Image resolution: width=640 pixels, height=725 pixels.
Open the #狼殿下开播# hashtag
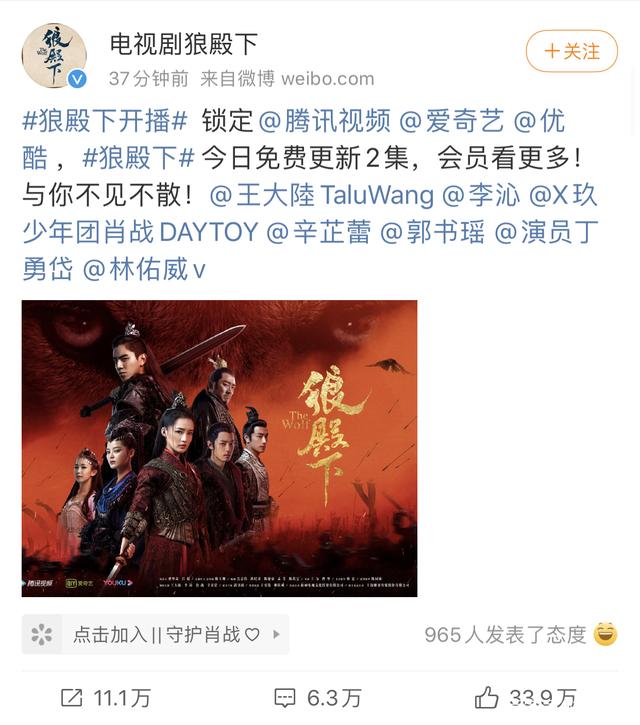pos(105,122)
